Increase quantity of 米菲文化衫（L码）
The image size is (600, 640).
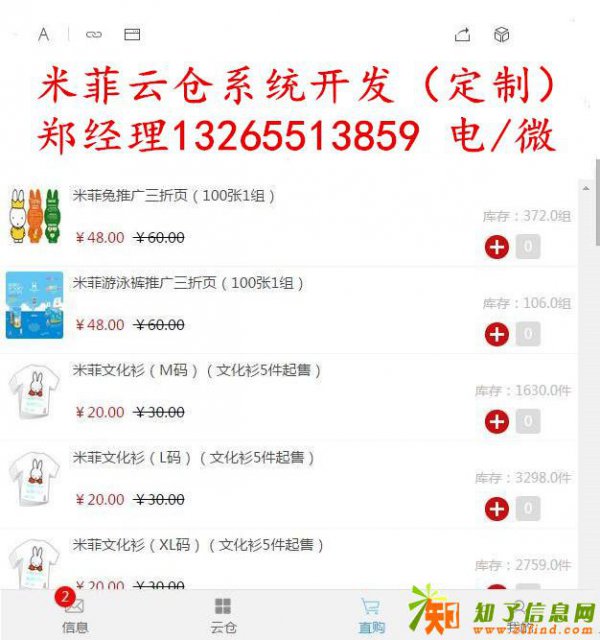[x=496, y=509]
